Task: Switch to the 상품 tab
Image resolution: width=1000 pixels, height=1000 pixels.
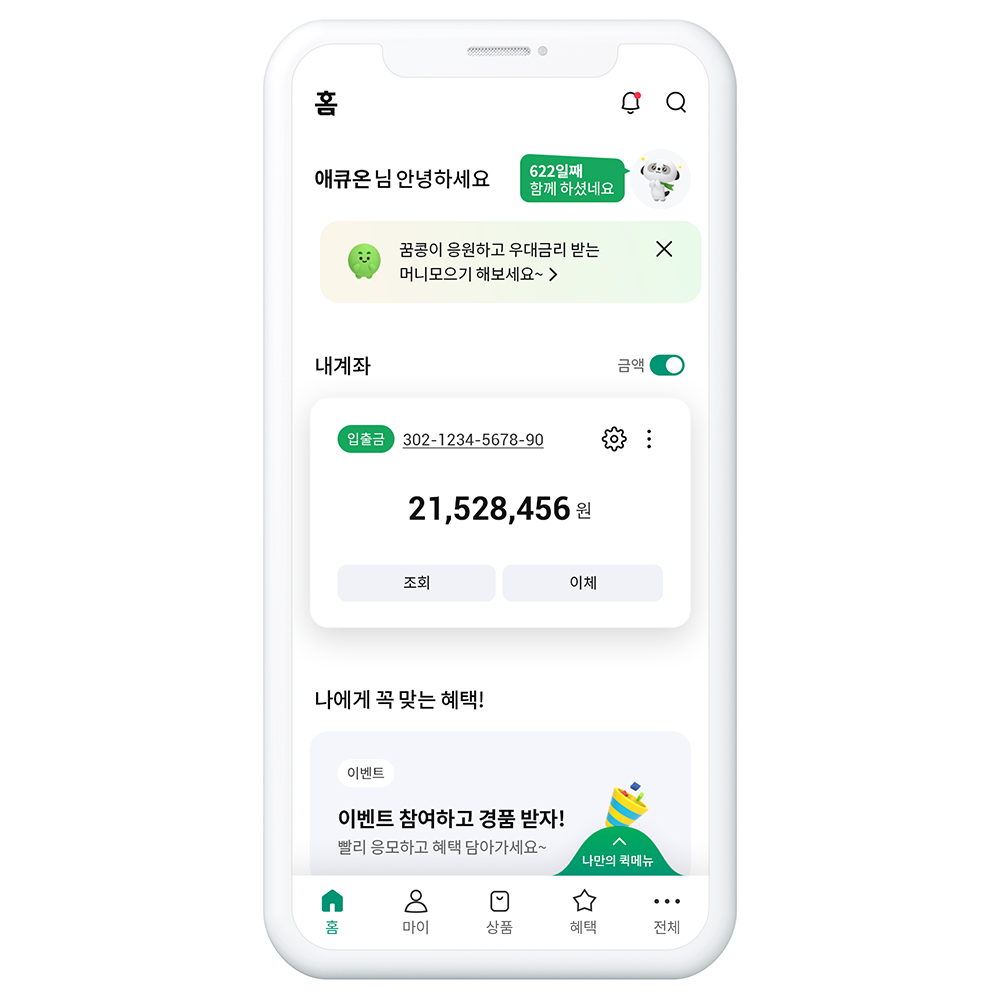Action: [499, 912]
